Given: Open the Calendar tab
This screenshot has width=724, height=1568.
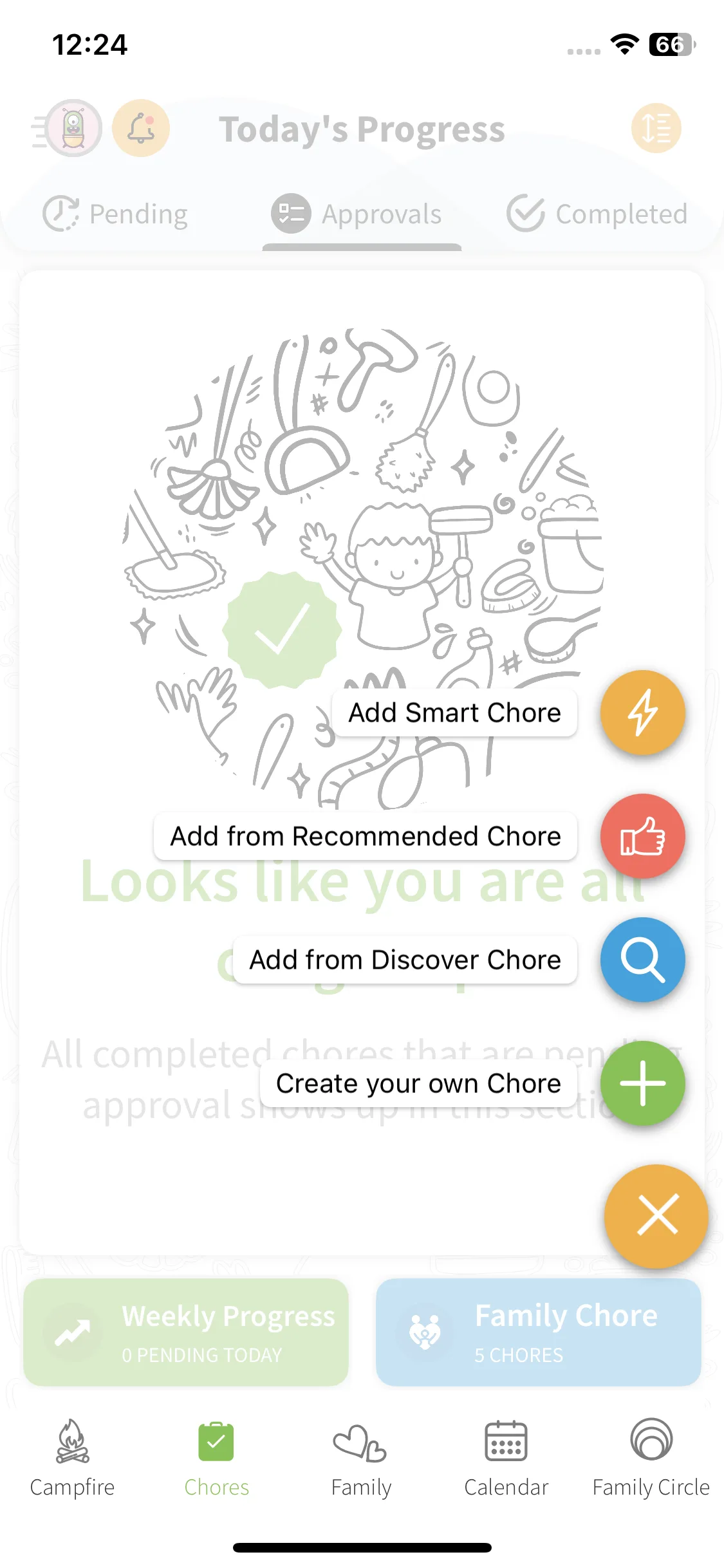Looking at the screenshot, I should [506, 1459].
